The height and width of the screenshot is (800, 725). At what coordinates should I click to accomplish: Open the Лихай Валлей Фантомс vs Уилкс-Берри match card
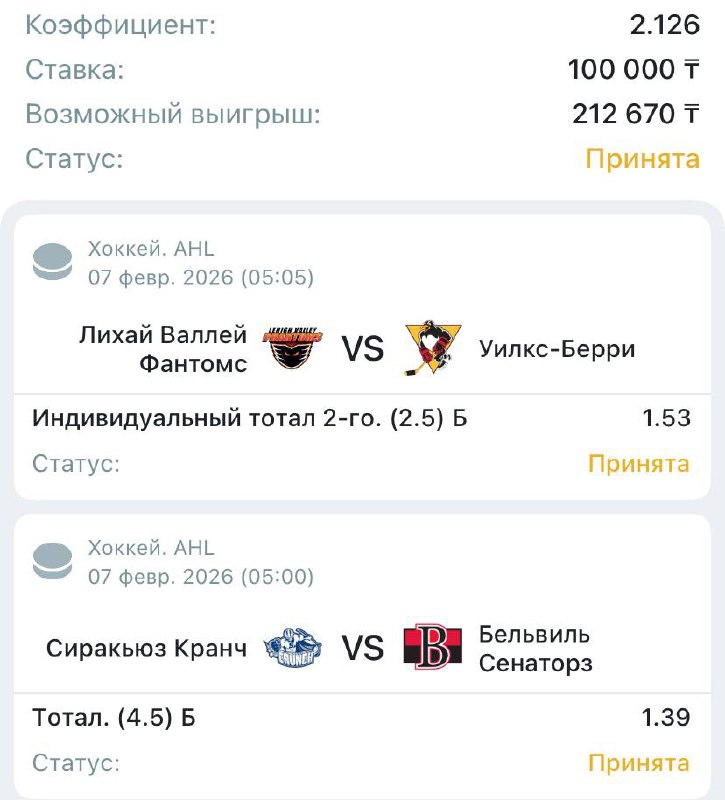coord(362,349)
